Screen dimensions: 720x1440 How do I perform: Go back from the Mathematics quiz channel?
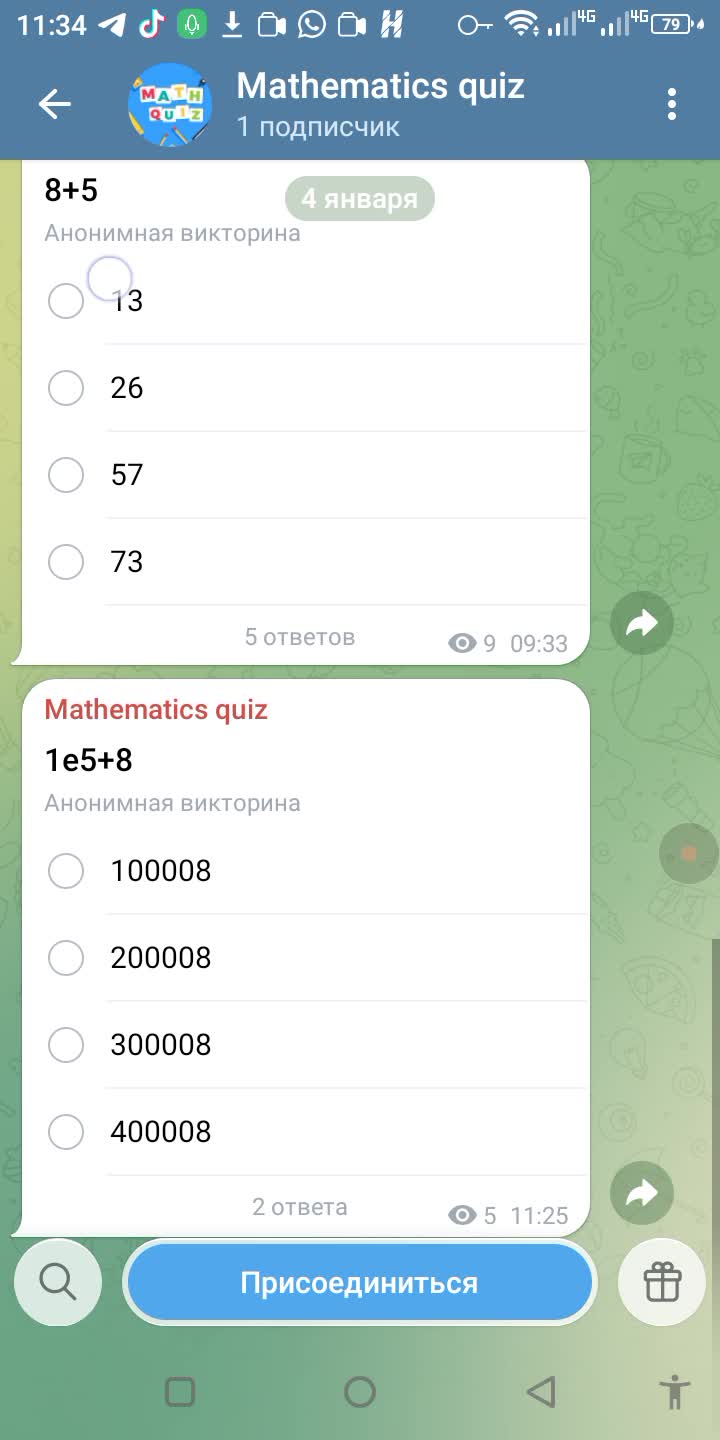point(55,104)
